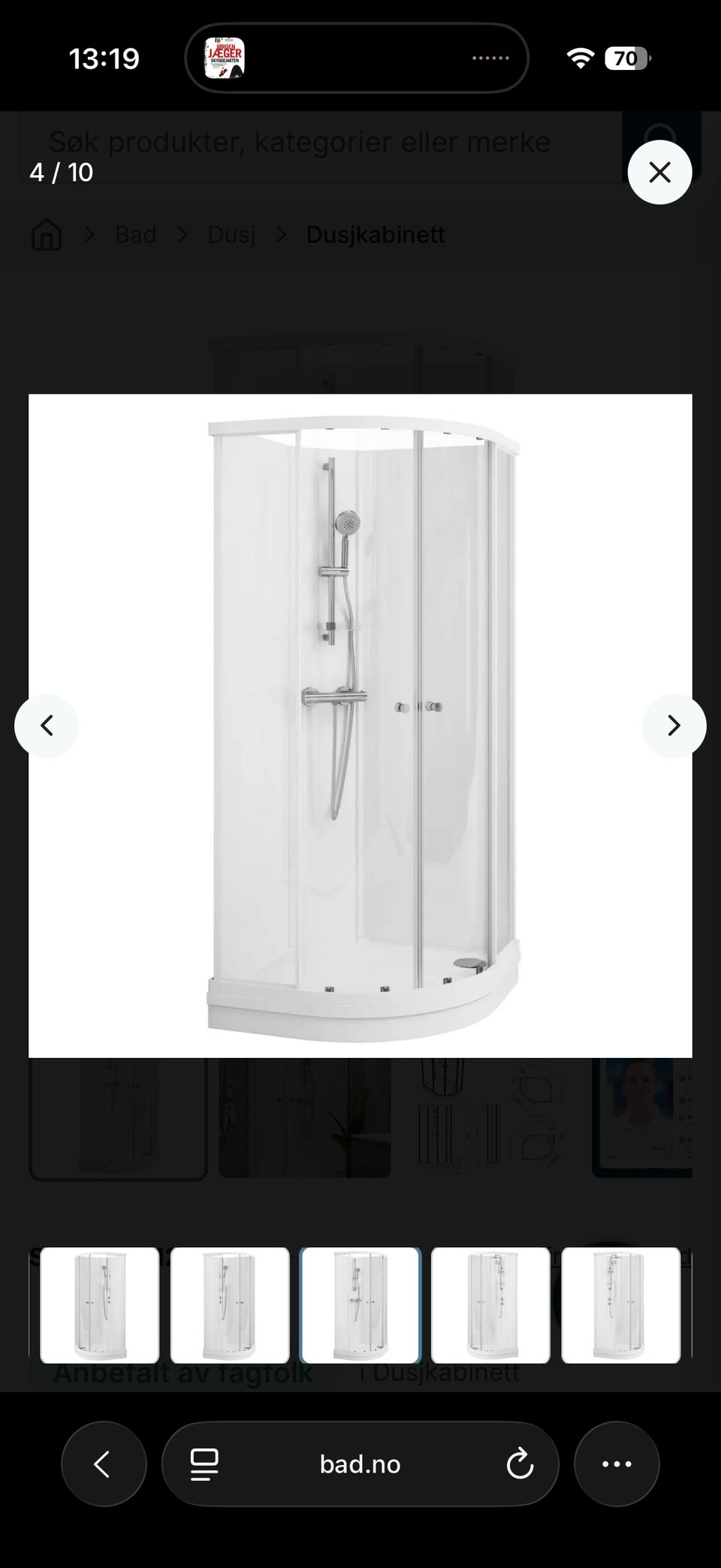The image size is (721, 1568).
Task: Go back using the browser back arrow
Action: [104, 1464]
